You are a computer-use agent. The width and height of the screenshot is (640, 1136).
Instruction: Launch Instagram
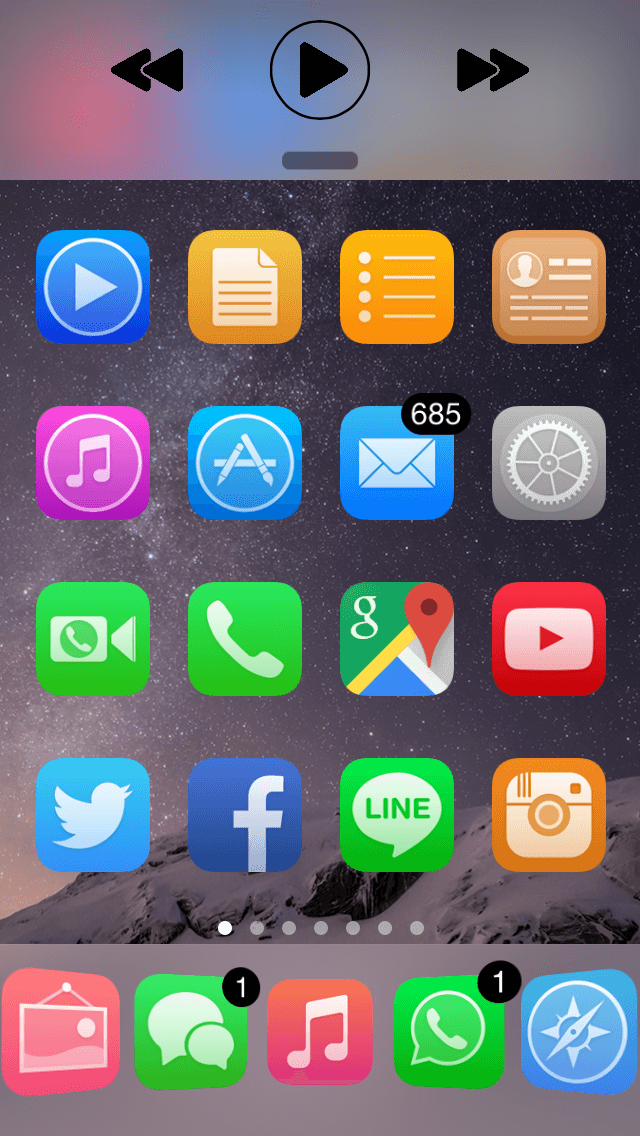pyautogui.click(x=549, y=815)
